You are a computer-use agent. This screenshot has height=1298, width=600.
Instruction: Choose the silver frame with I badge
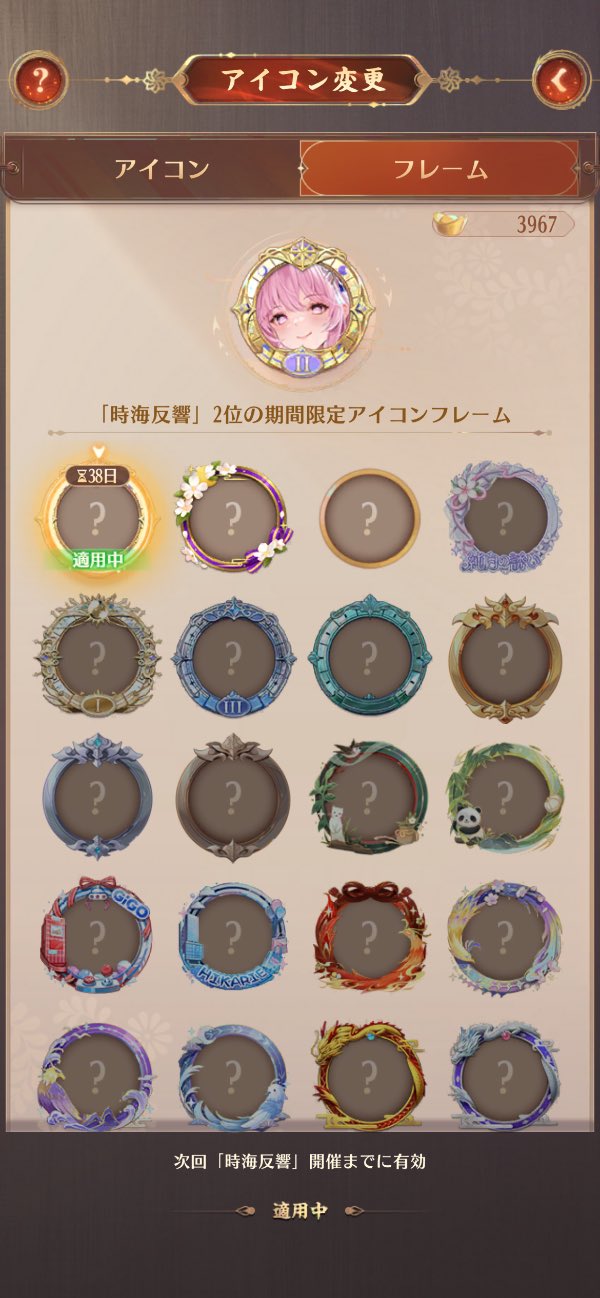tap(97, 656)
